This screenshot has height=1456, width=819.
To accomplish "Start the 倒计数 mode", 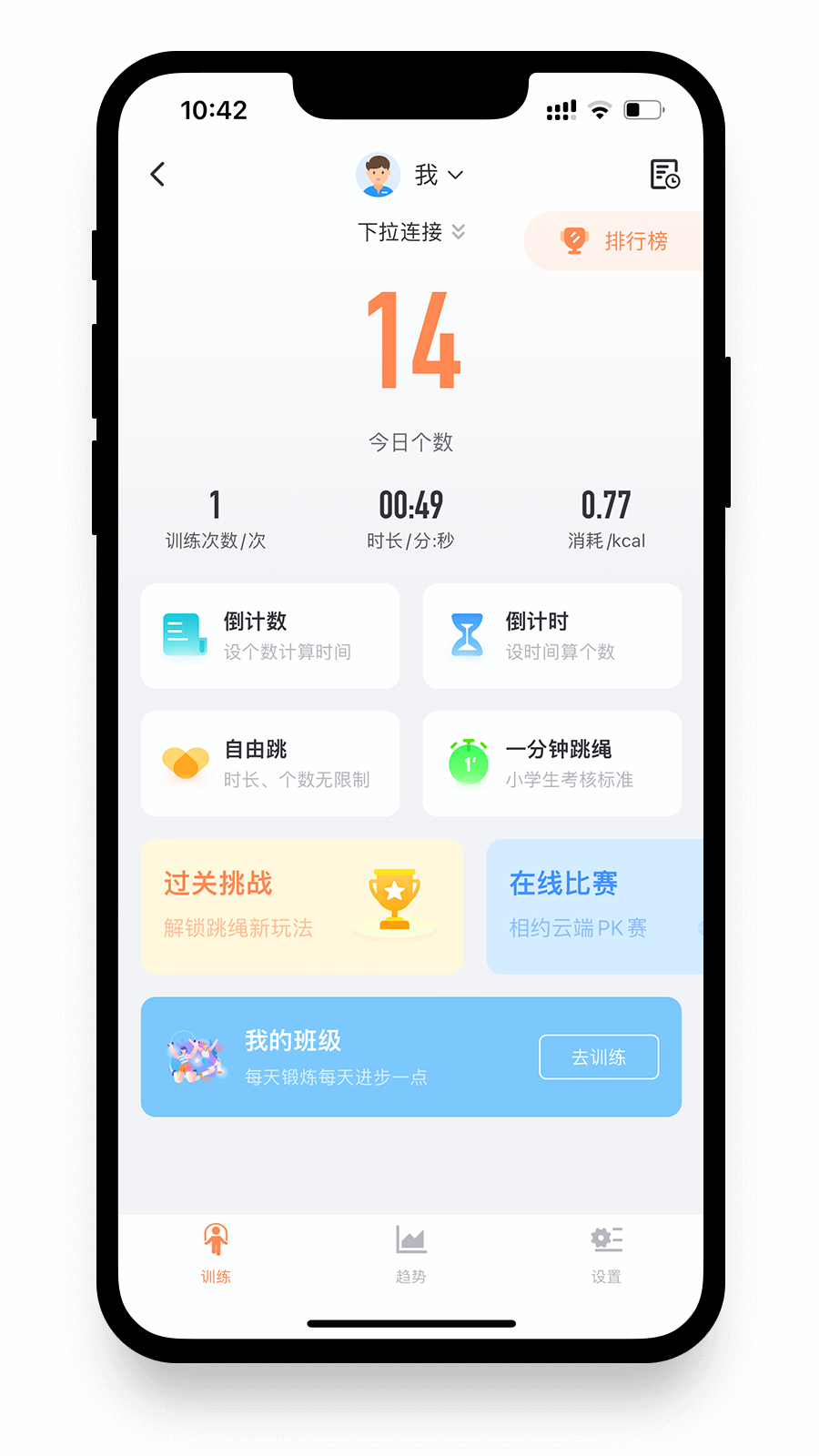I will 270,636.
